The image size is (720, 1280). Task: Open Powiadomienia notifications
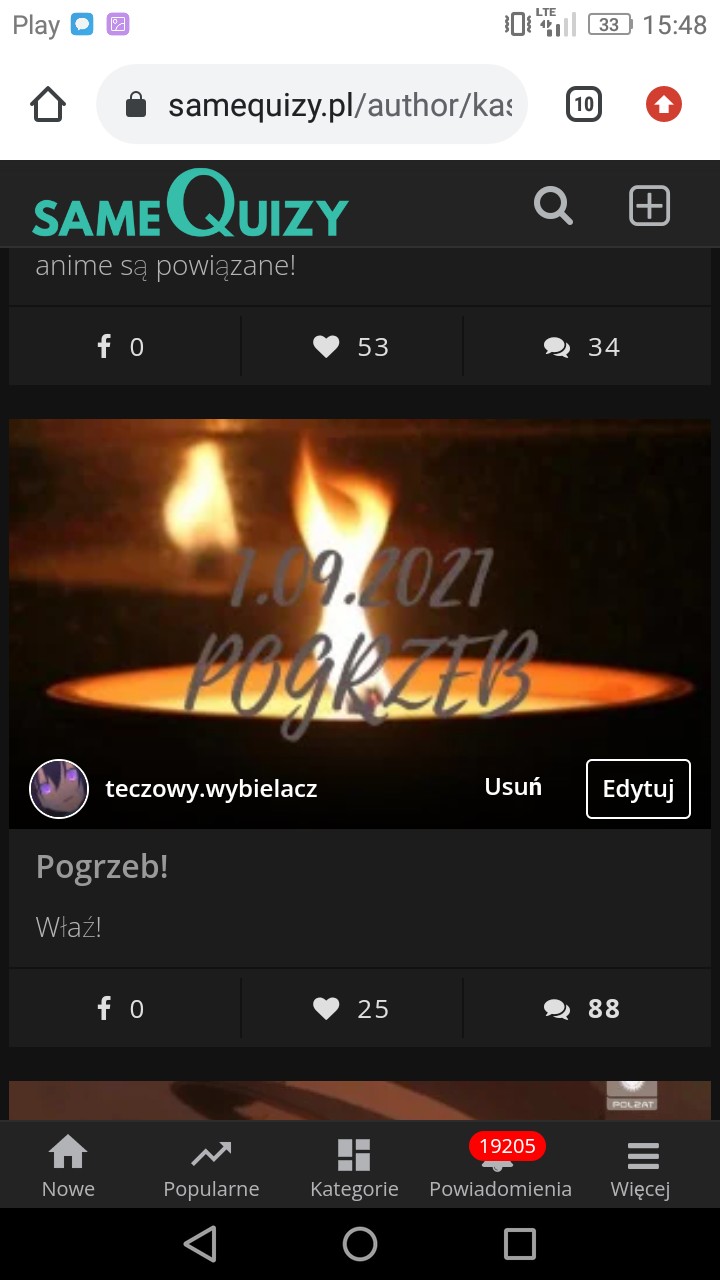(500, 1167)
